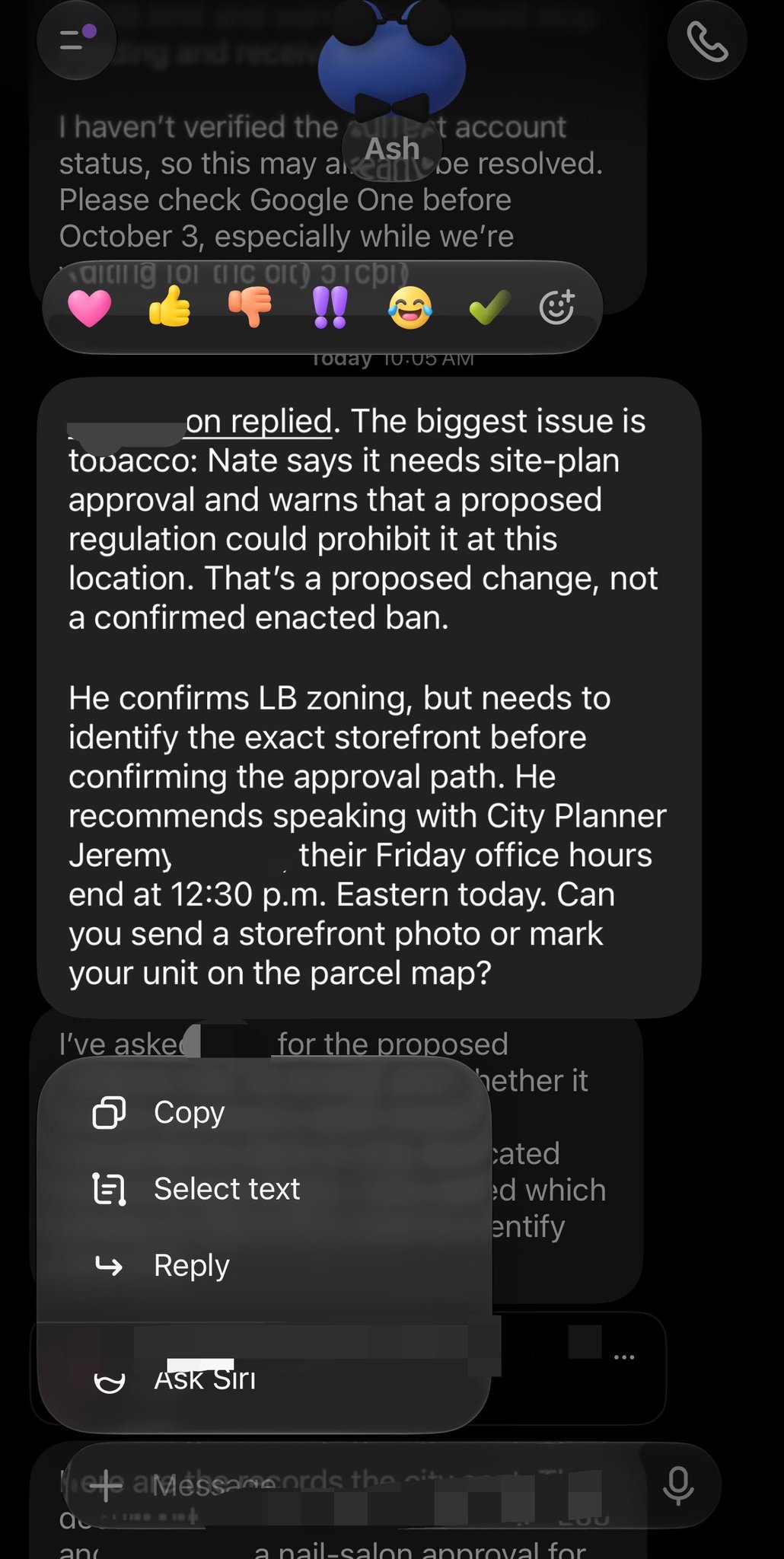The height and width of the screenshot is (1559, 784).
Task: React with the thumbs down emoji
Action: click(x=250, y=308)
